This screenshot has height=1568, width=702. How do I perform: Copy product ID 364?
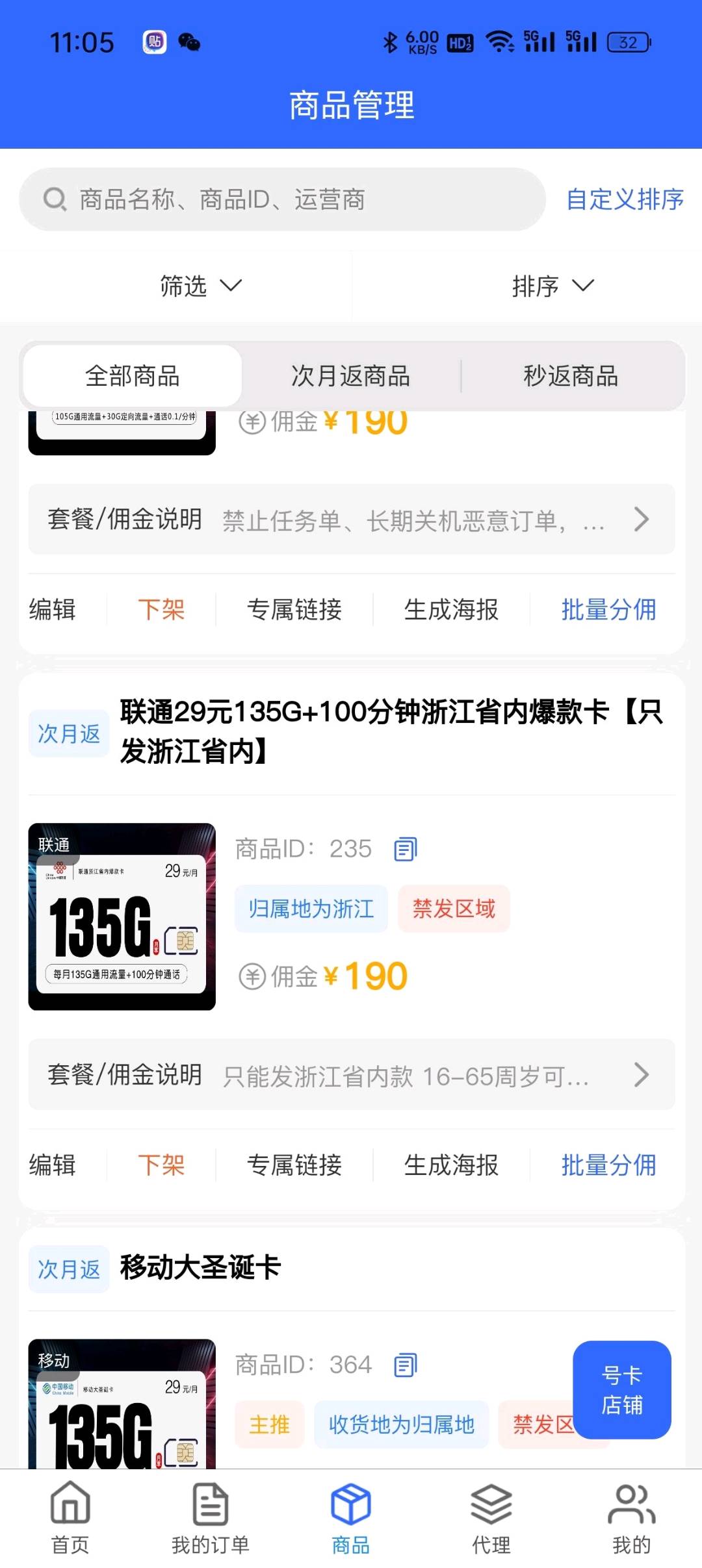pos(406,1365)
